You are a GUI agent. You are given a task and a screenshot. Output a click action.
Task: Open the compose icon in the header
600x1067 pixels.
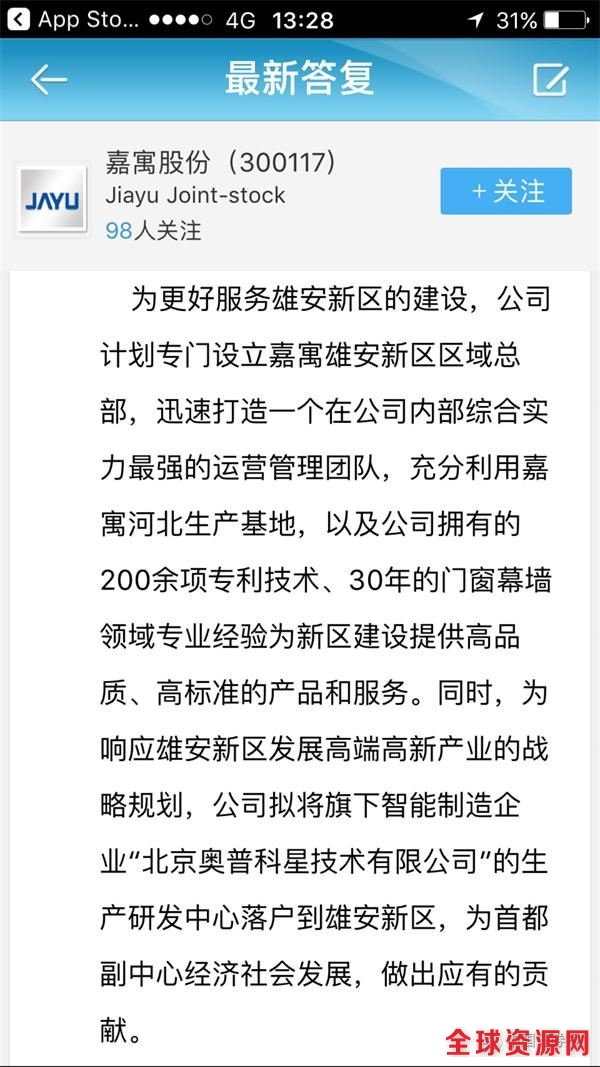550,80
